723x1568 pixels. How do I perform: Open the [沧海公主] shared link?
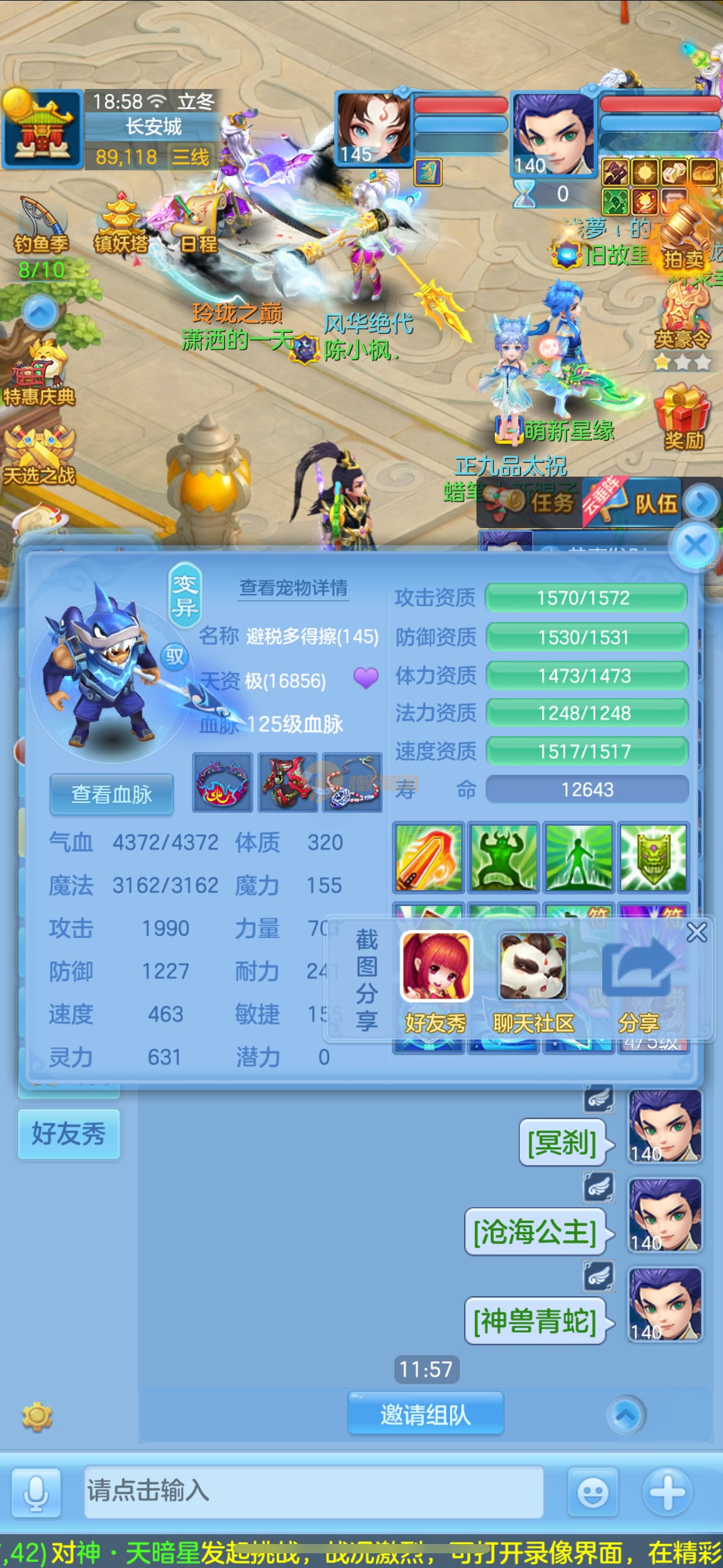(535, 1232)
